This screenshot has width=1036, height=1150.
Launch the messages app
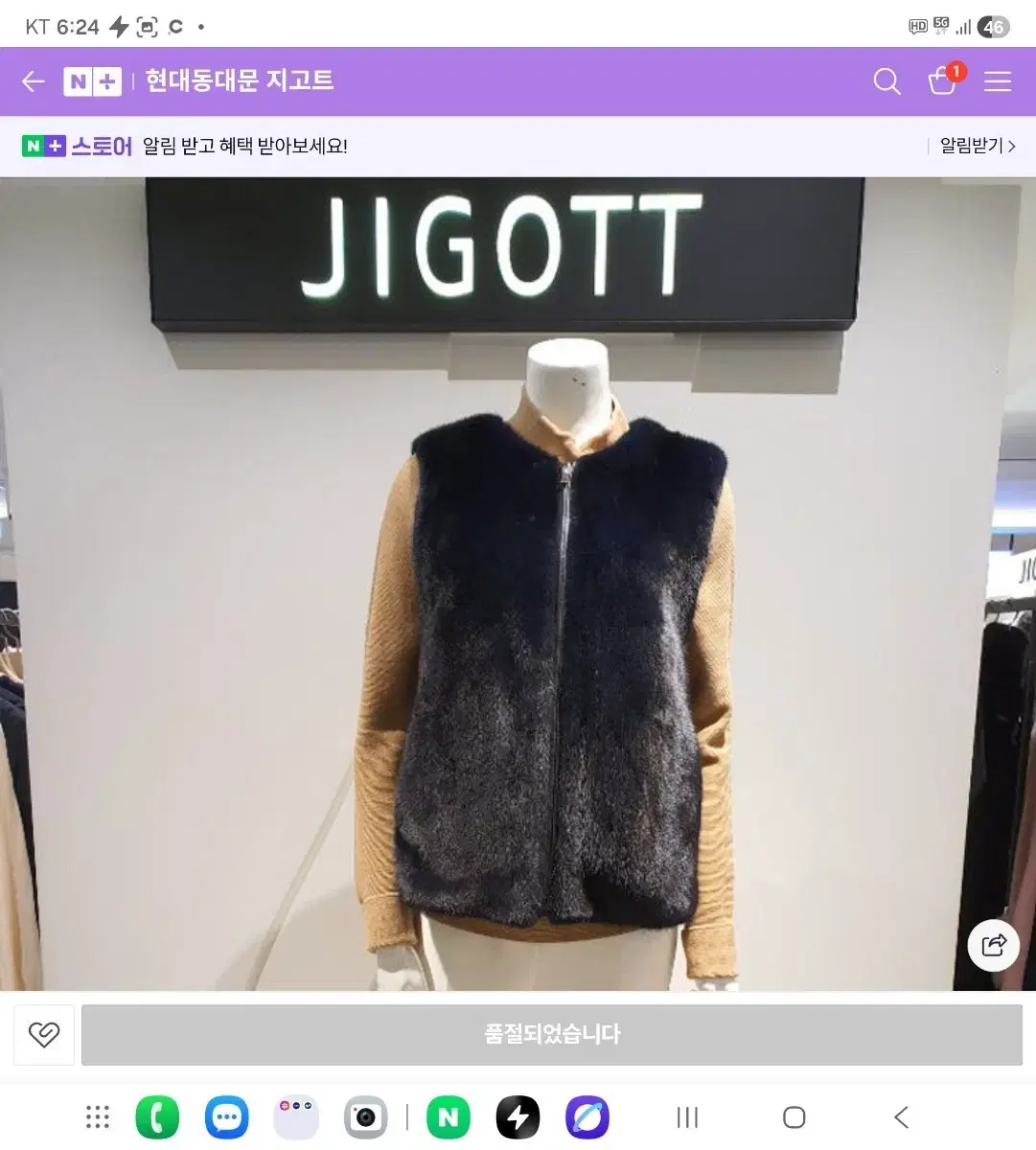226,1116
